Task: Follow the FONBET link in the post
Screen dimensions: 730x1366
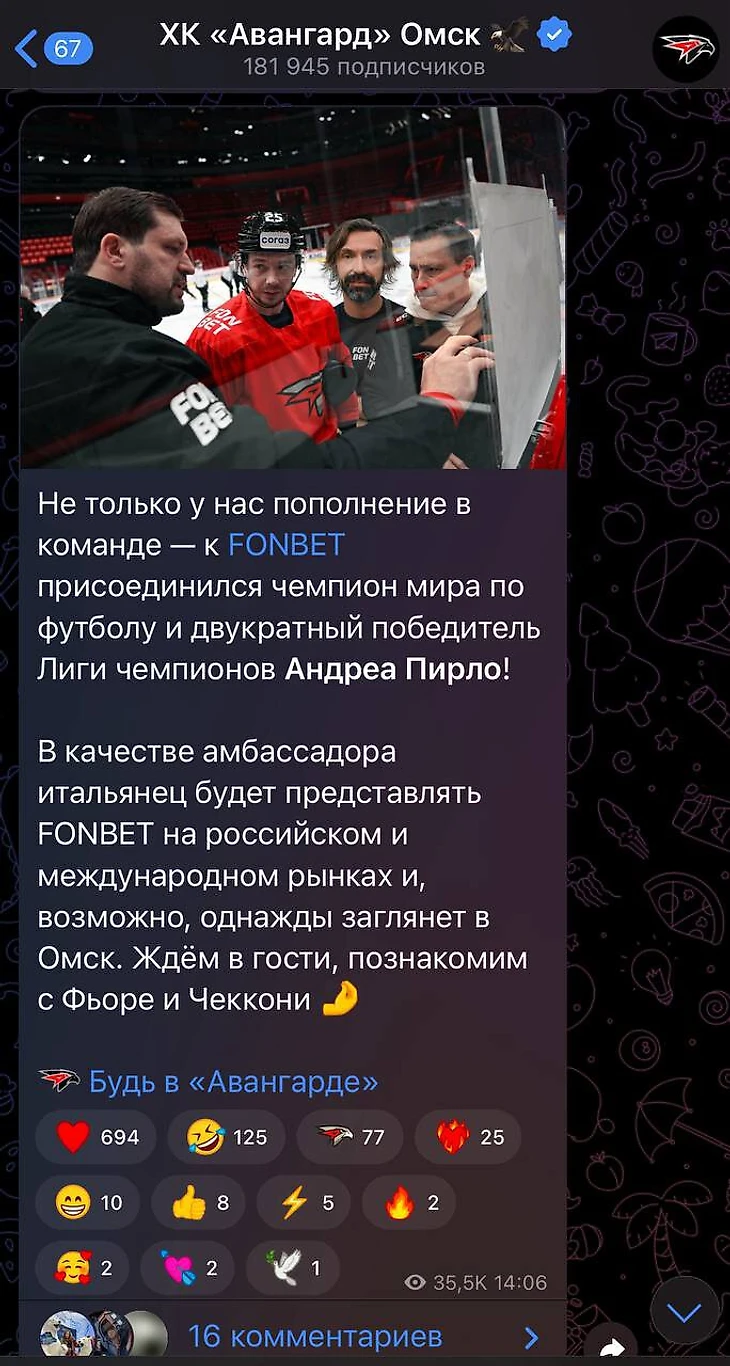Action: tap(286, 545)
